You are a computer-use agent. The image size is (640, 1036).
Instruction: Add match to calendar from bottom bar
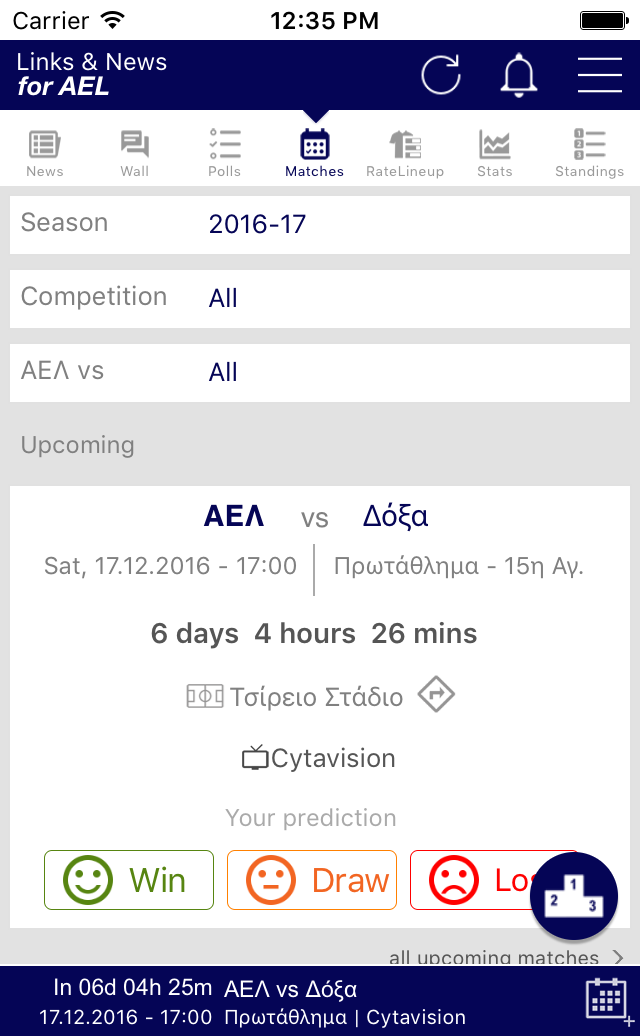pyautogui.click(x=607, y=1000)
